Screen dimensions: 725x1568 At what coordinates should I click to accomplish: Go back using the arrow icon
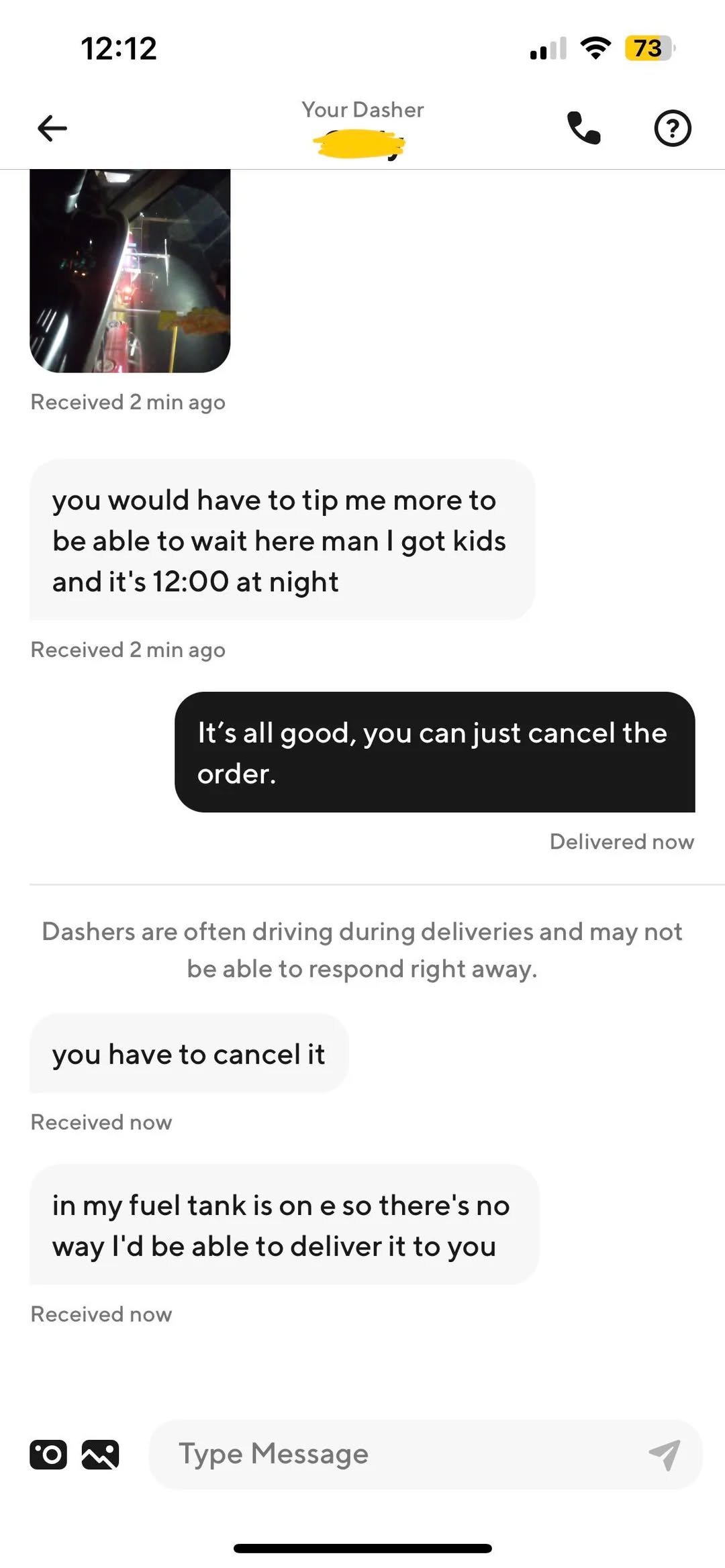(52, 128)
